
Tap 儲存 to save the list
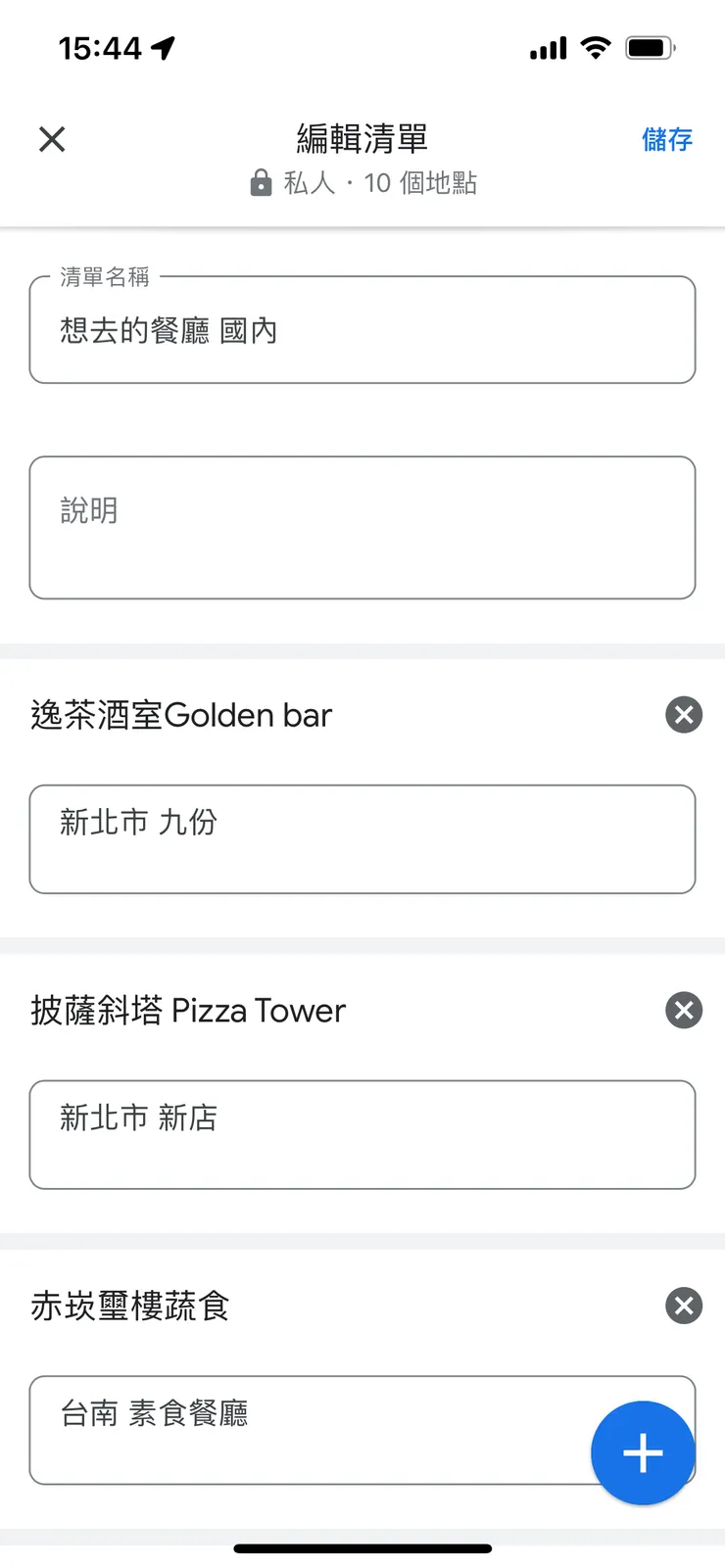point(667,139)
